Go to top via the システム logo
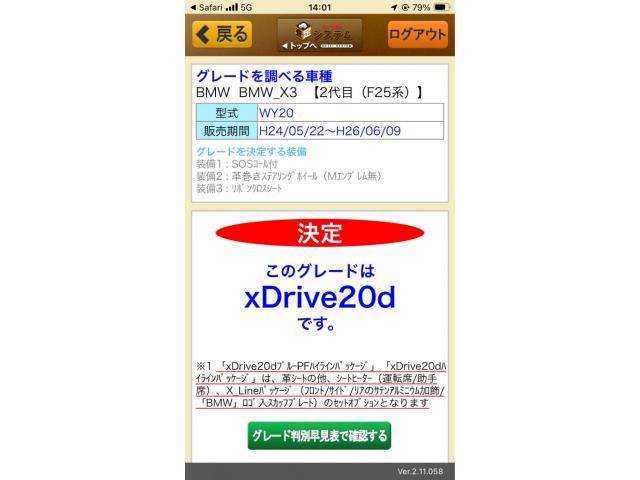Image resolution: width=640 pixels, height=480 pixels. click(319, 35)
